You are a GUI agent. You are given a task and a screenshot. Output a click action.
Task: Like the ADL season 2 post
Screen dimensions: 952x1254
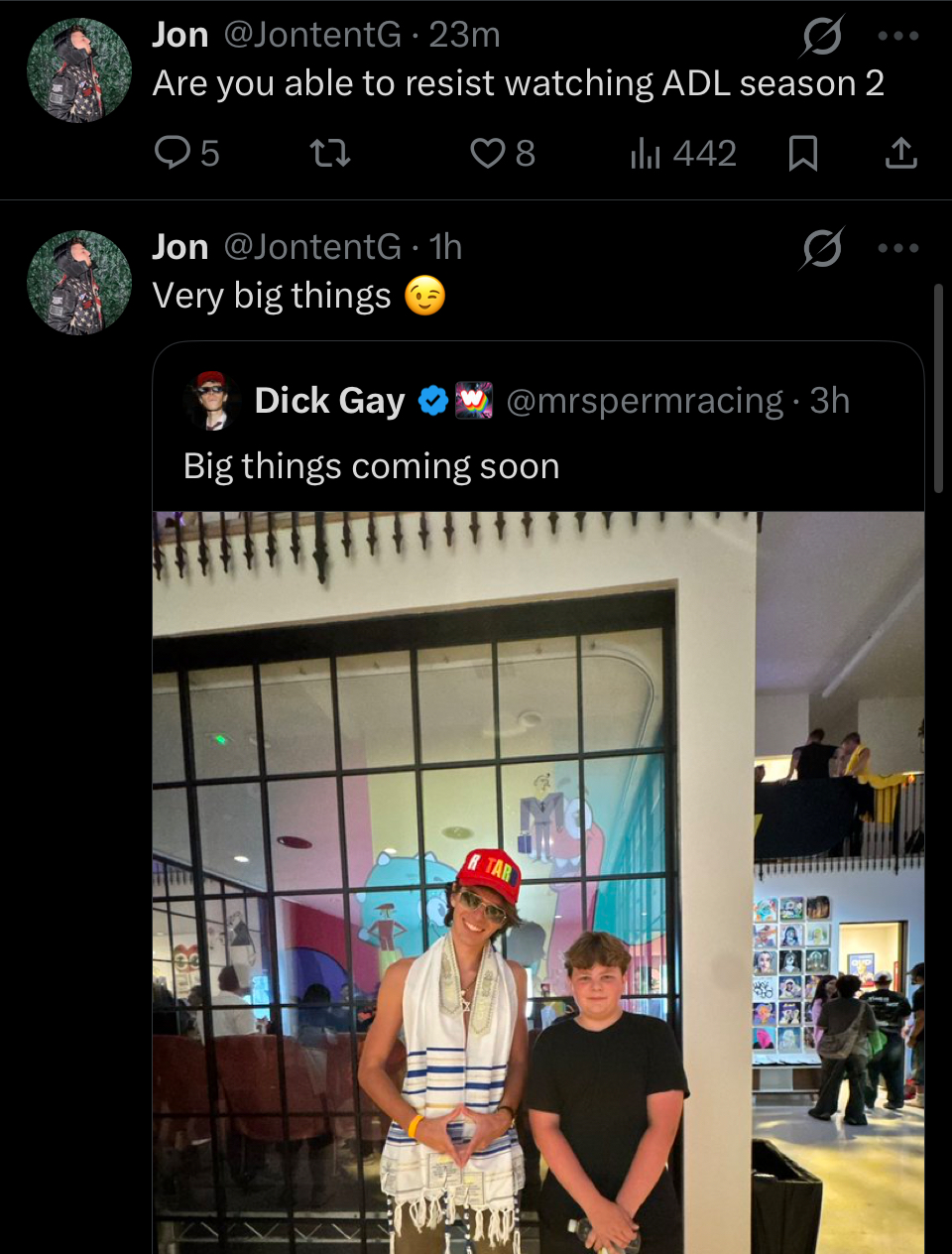coord(488,153)
